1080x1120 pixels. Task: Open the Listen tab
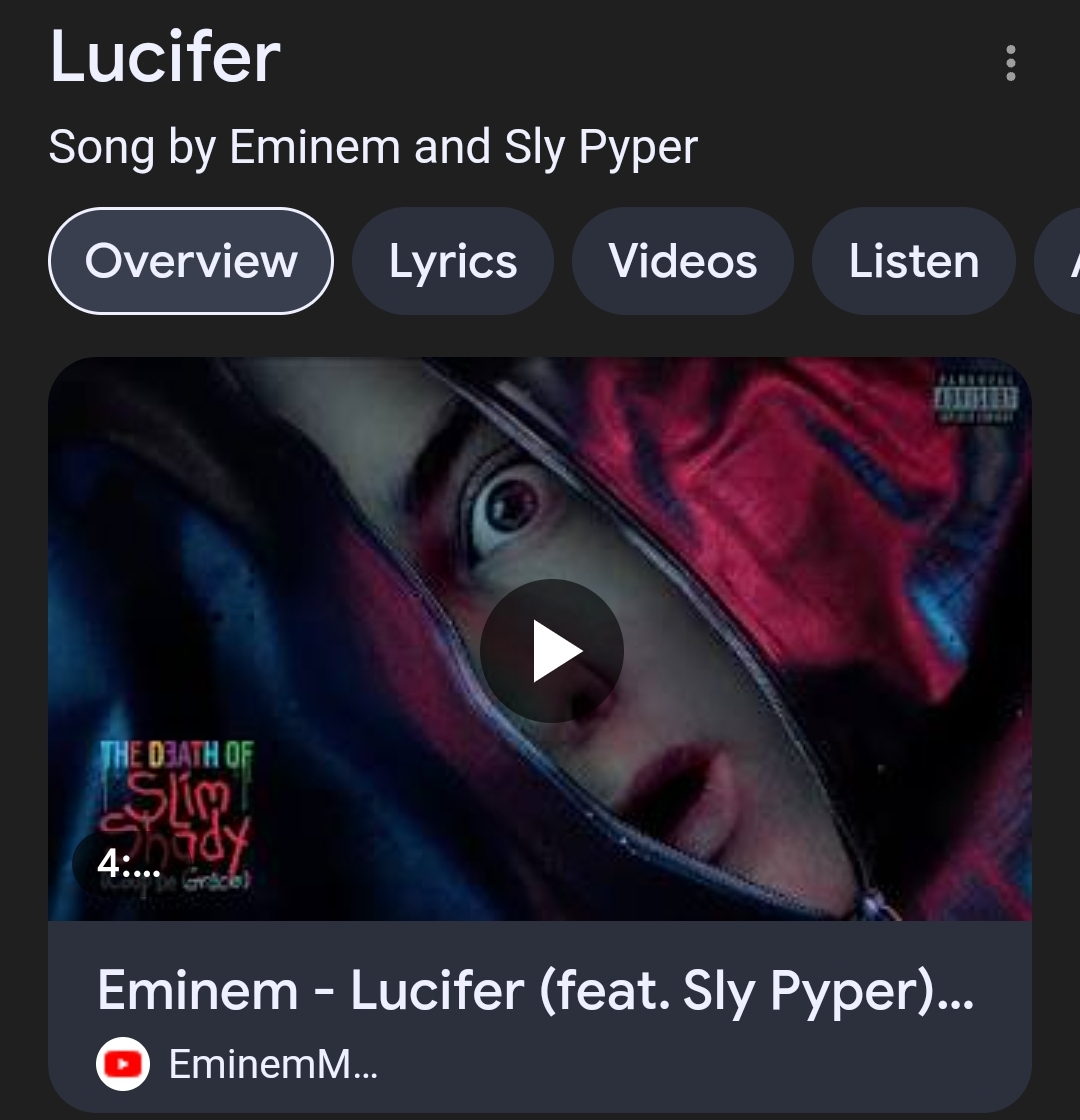tap(913, 261)
